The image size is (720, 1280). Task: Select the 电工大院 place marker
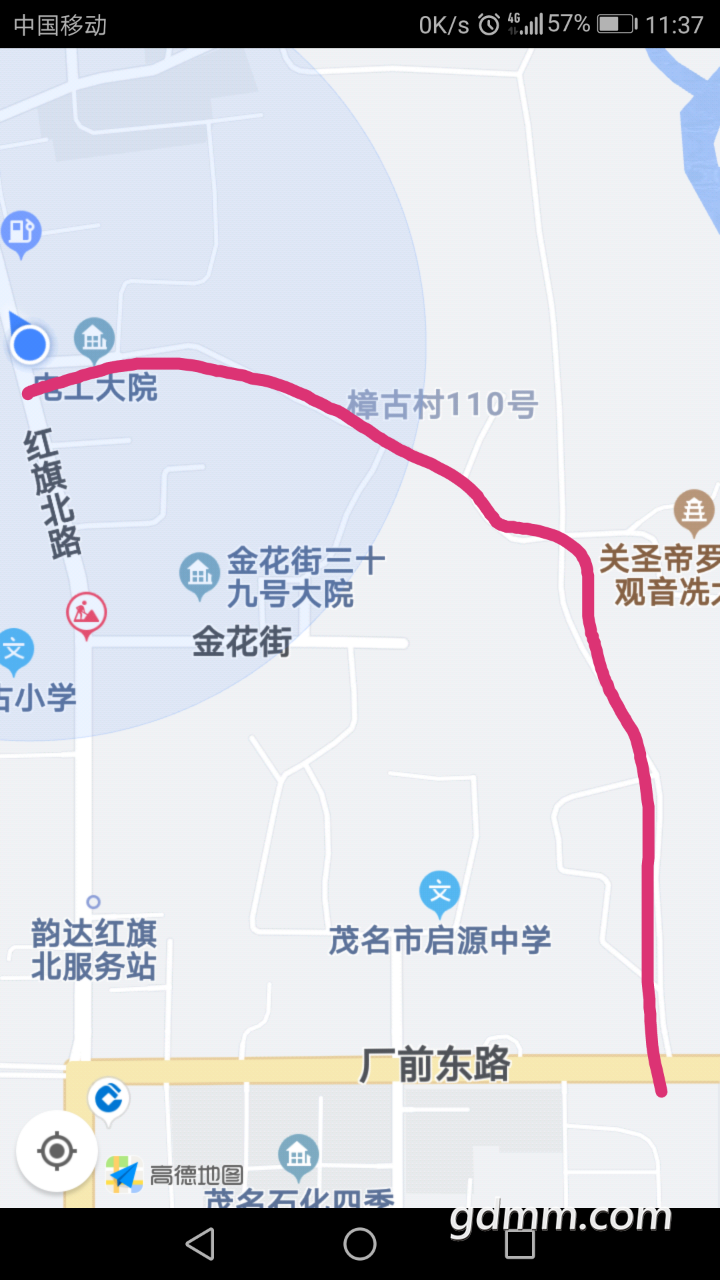click(94, 340)
